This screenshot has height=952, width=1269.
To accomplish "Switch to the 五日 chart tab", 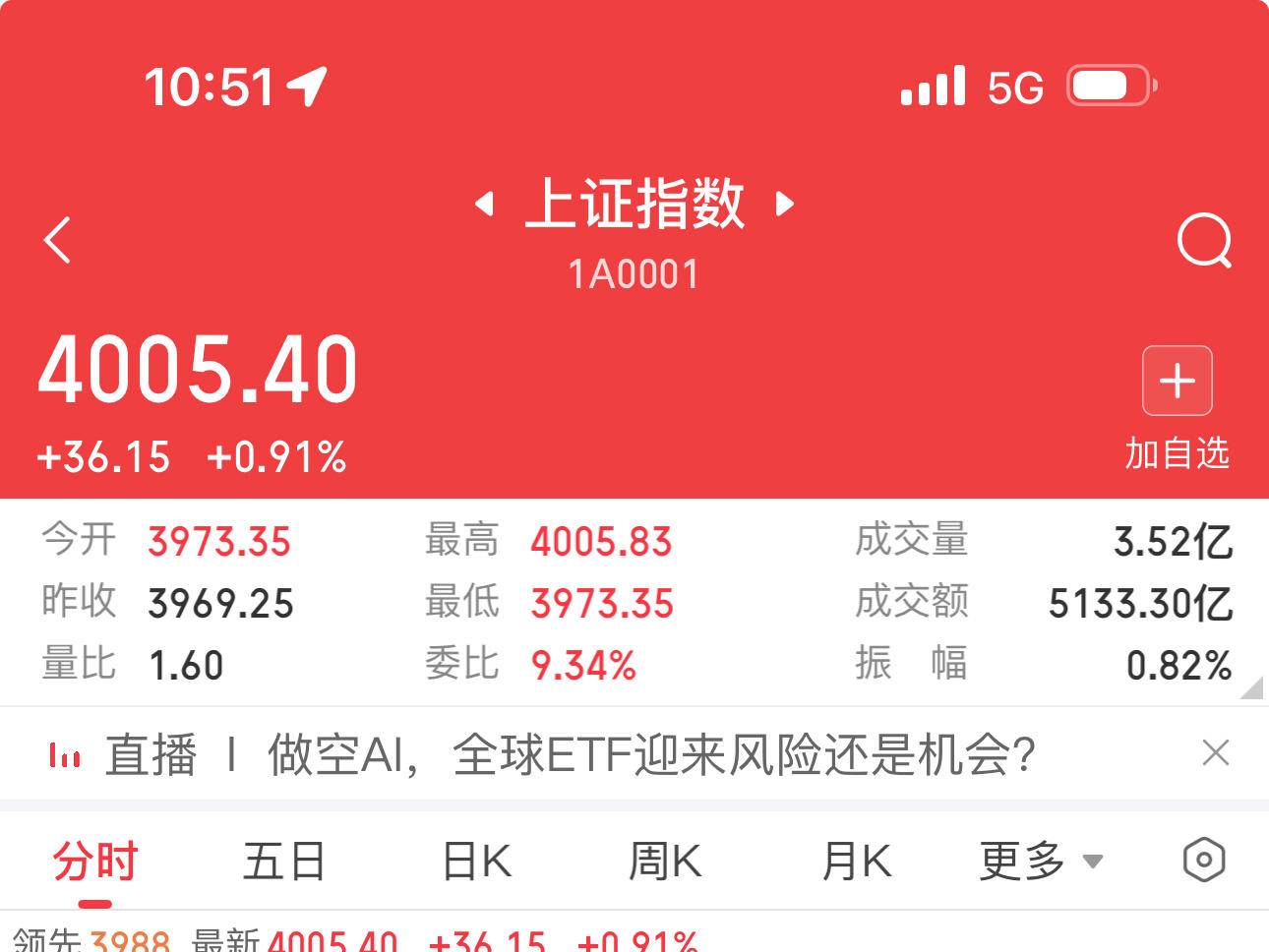I will click(284, 863).
